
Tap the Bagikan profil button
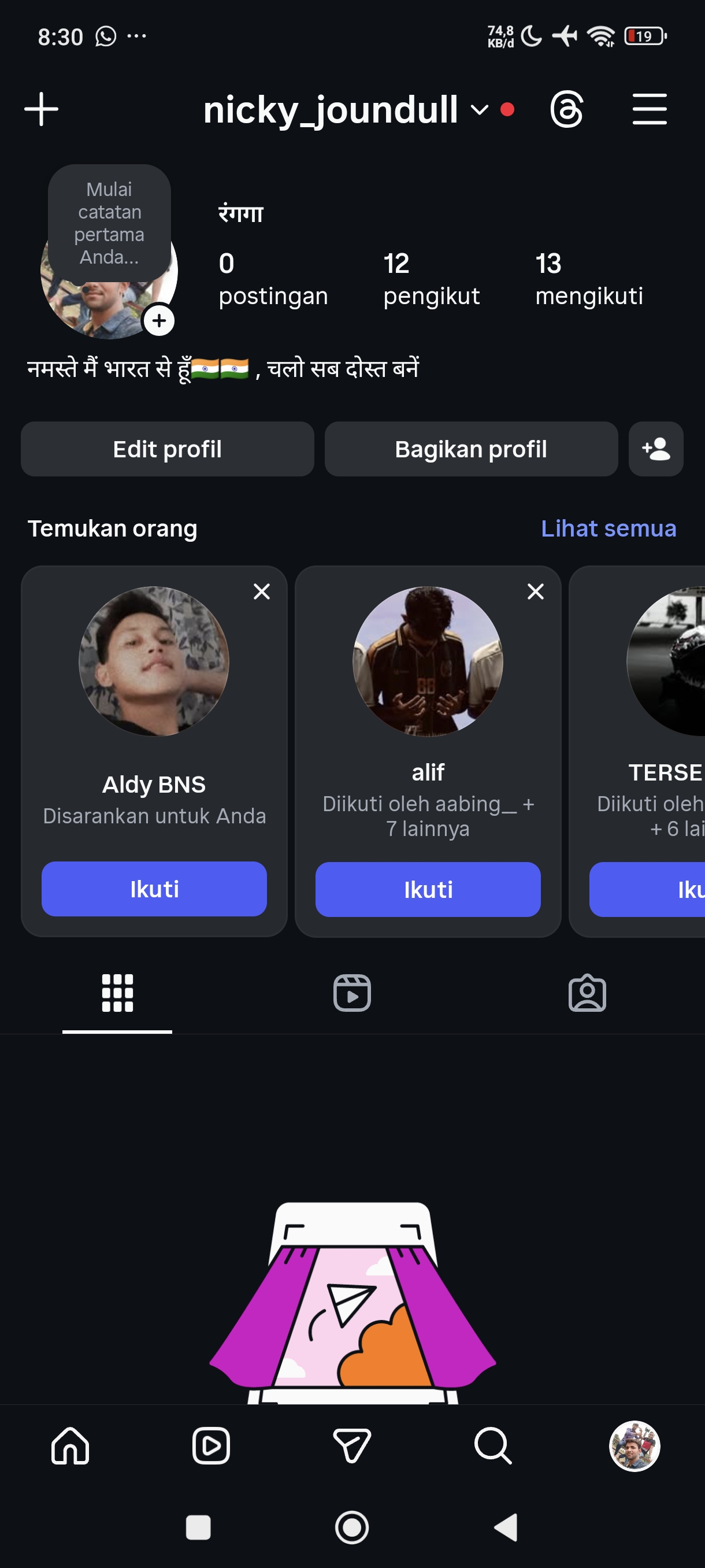coord(471,449)
